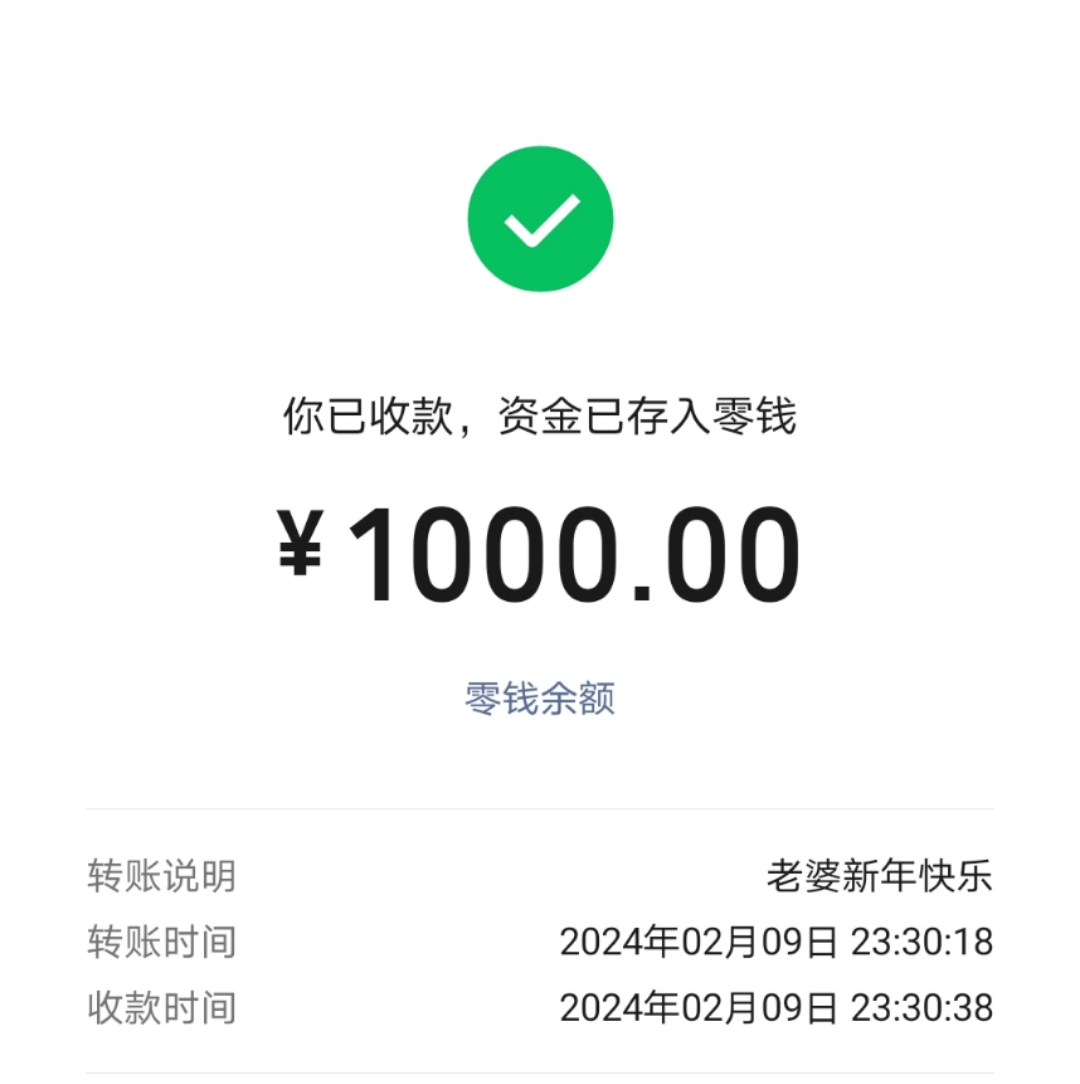Viewport: 1080px width, 1084px height.
Task: Click the circular green received-payment icon
Action: click(540, 218)
